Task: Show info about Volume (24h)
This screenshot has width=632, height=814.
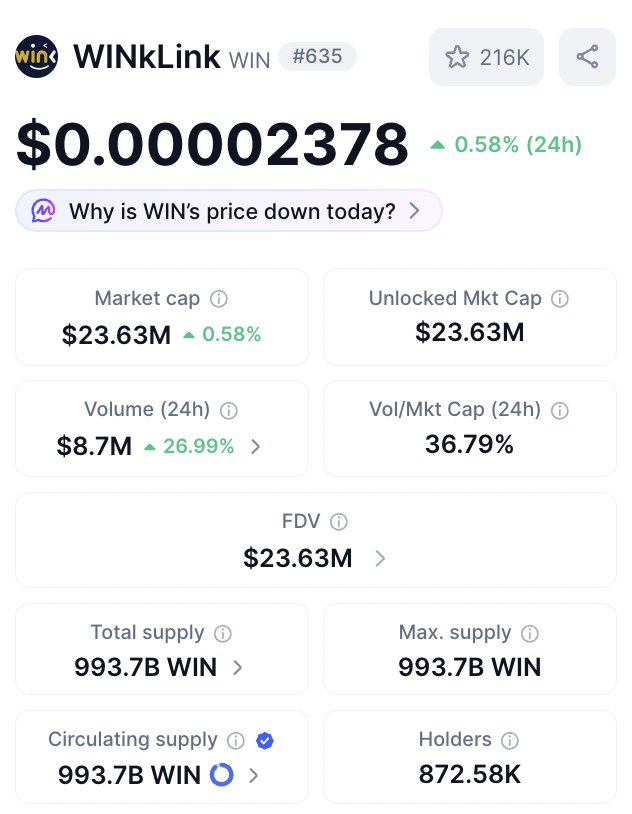Action: click(x=229, y=410)
